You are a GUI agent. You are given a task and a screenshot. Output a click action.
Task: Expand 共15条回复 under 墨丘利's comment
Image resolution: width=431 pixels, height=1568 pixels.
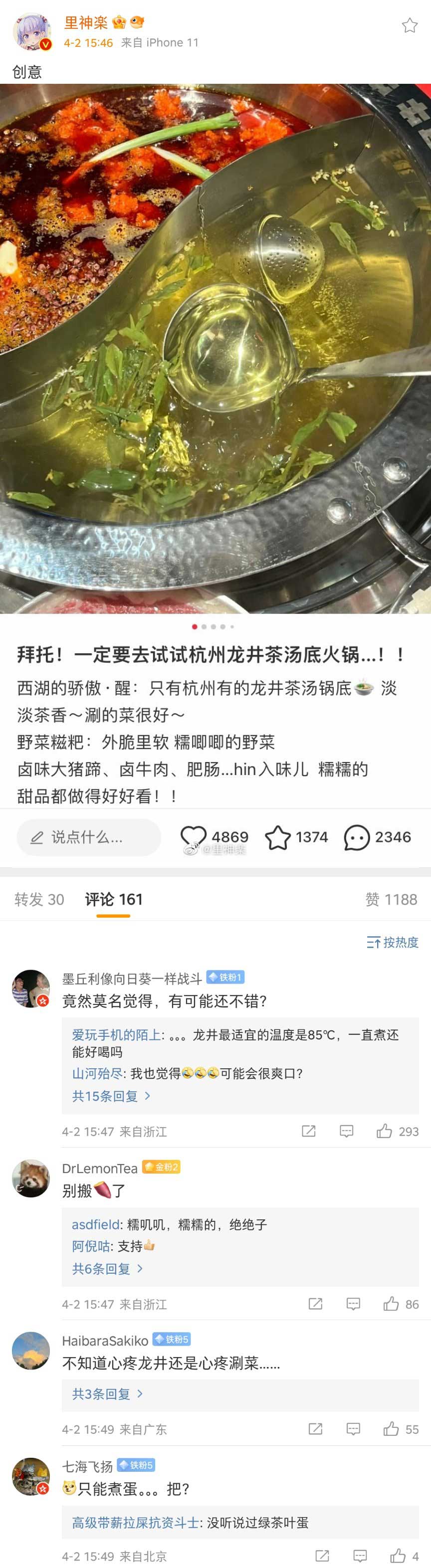(x=111, y=1096)
